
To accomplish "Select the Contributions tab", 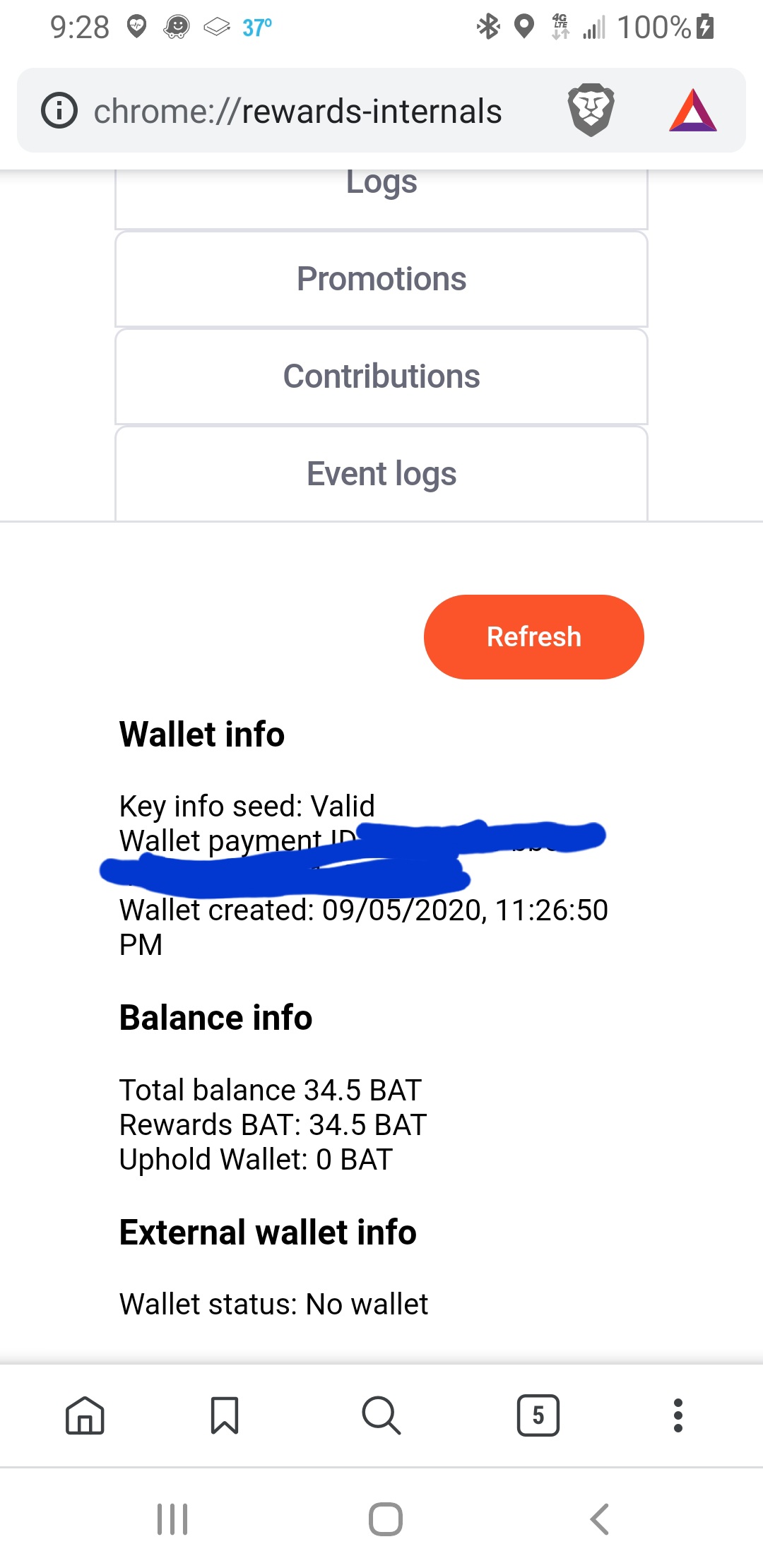I will [x=381, y=376].
